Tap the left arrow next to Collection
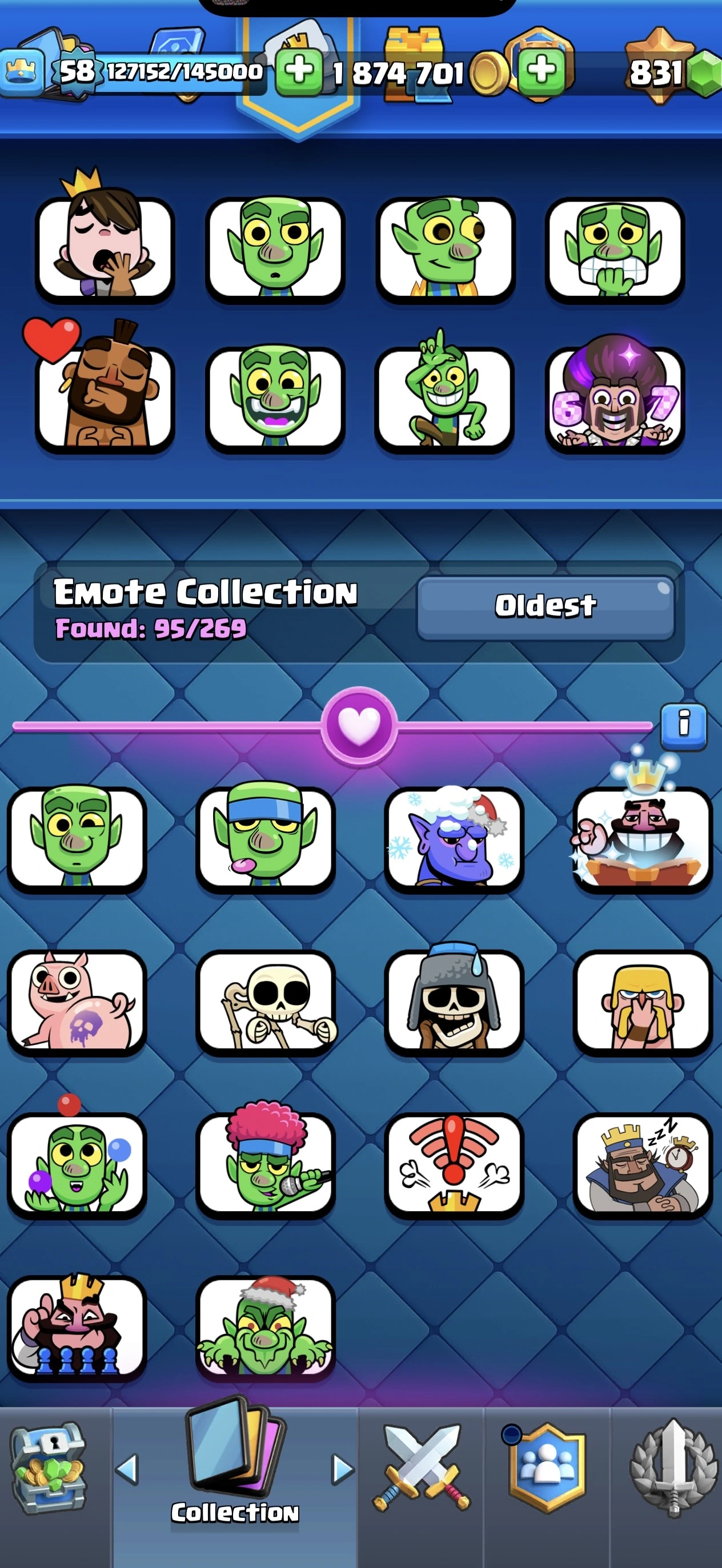Viewport: 722px width, 1568px height. pos(127,1469)
